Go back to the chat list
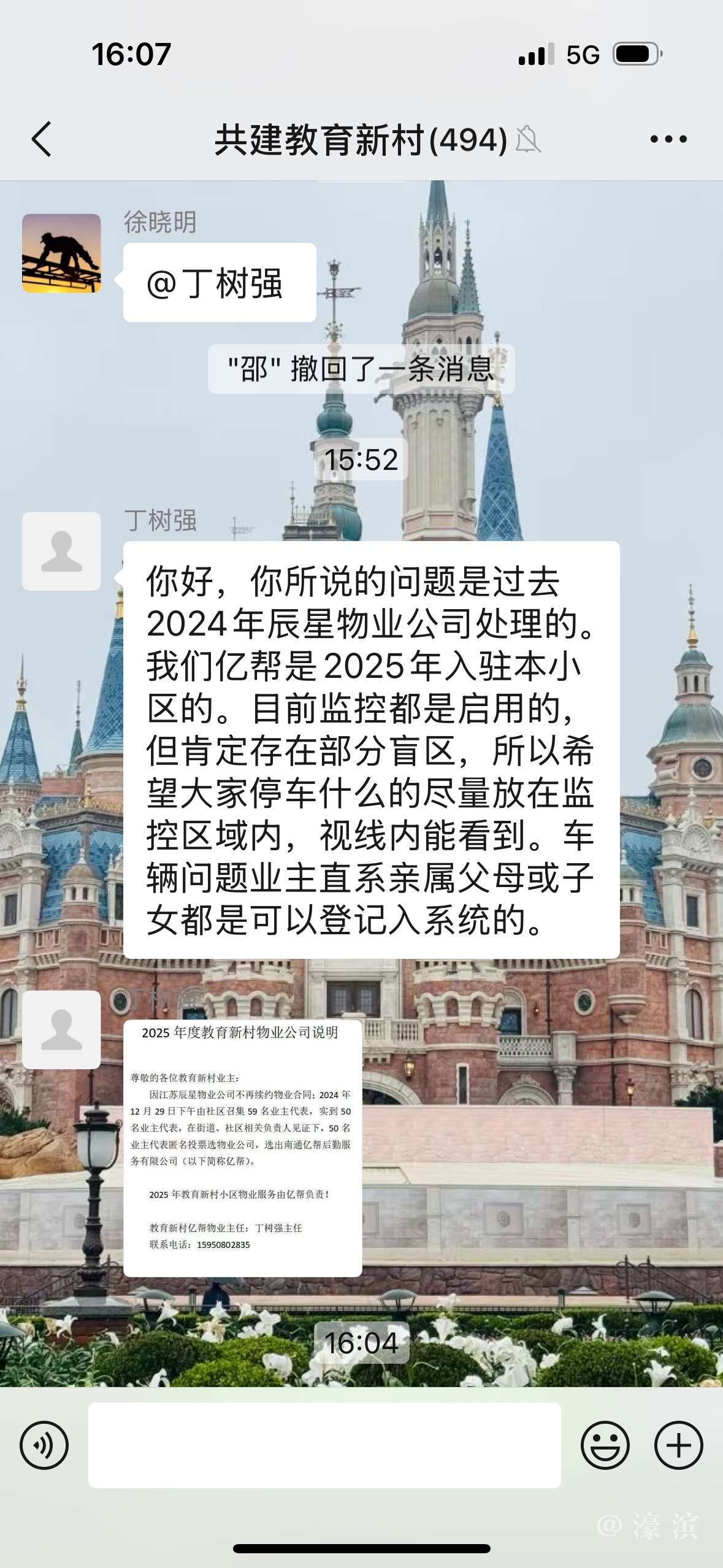723x1568 pixels. [x=42, y=139]
